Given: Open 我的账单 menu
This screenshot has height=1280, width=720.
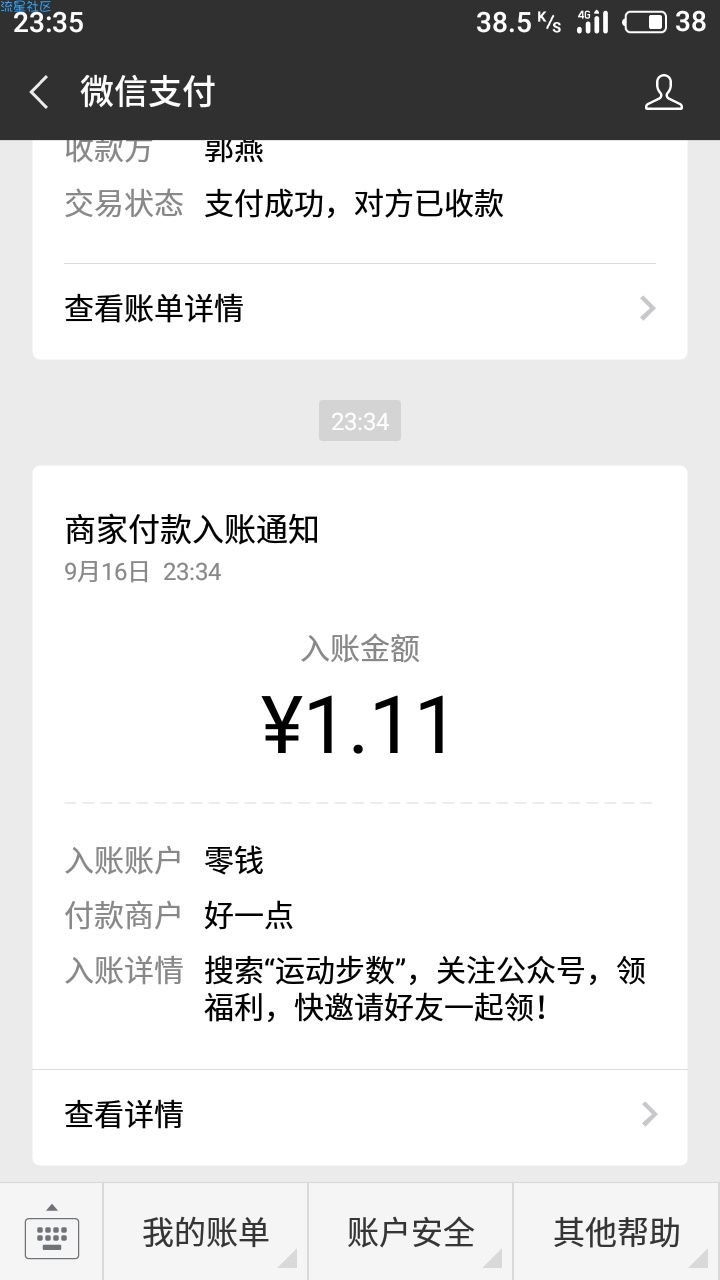Looking at the screenshot, I should coord(205,1232).
